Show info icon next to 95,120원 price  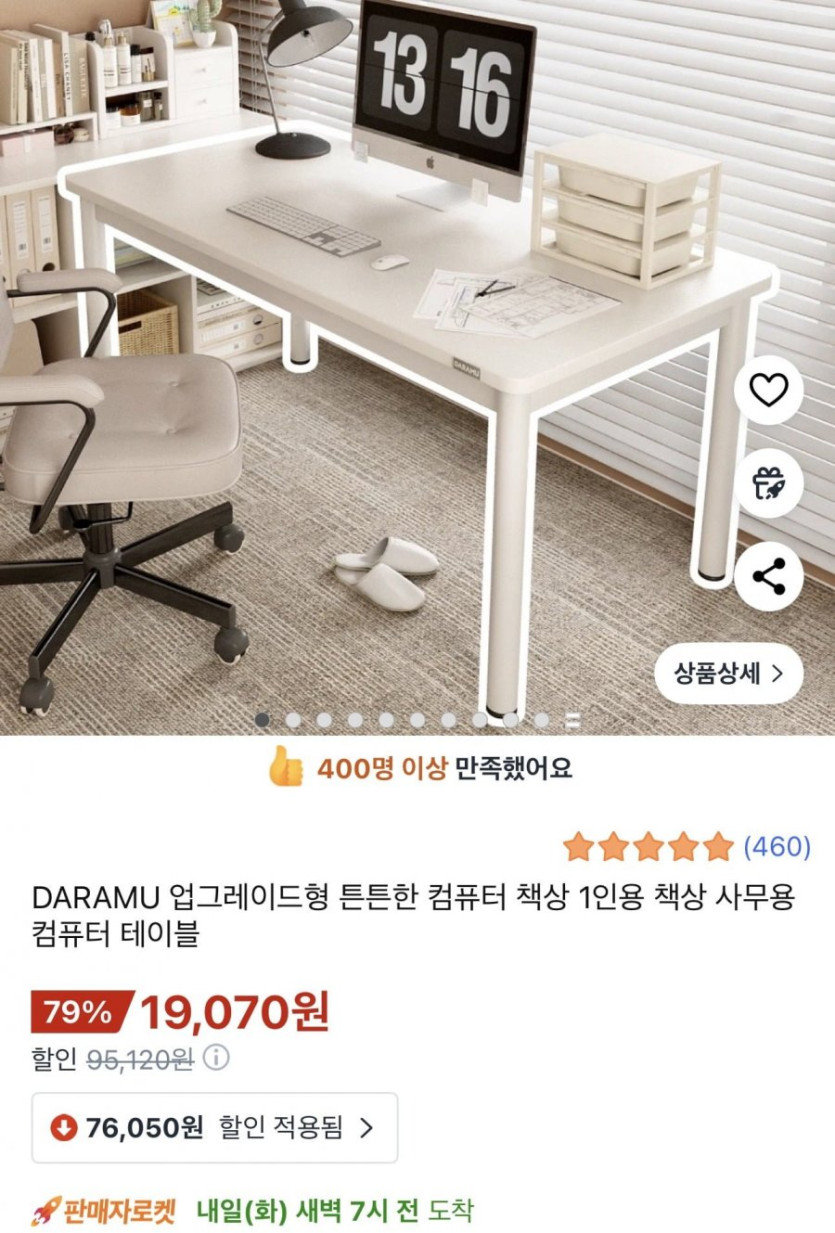(216, 1058)
